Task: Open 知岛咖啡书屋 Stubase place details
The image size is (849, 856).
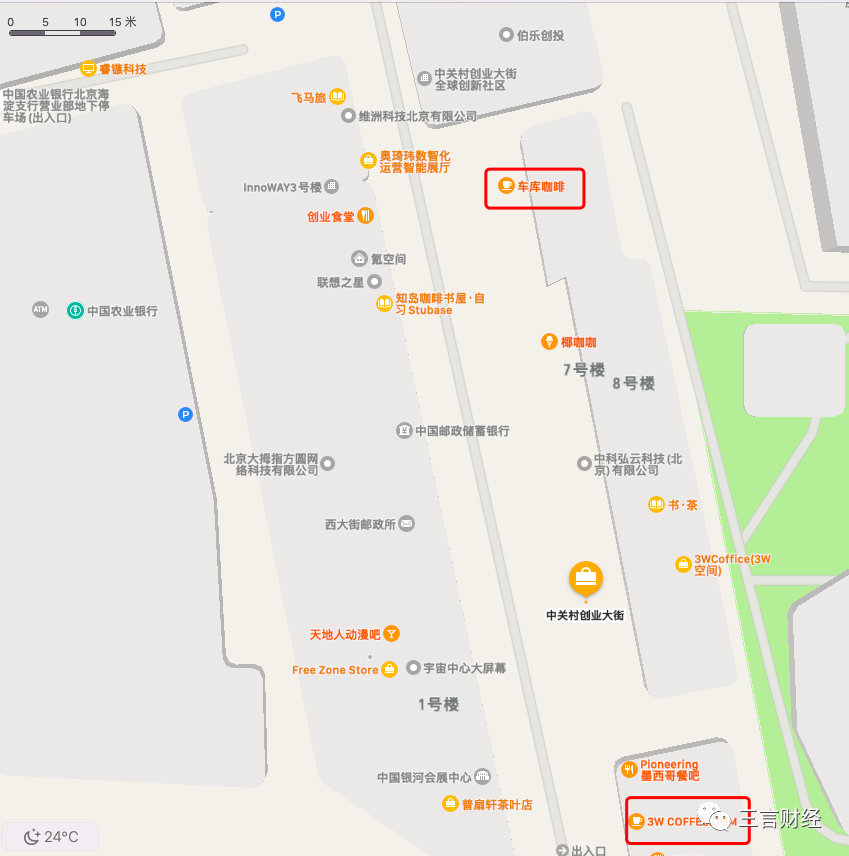Action: point(384,303)
